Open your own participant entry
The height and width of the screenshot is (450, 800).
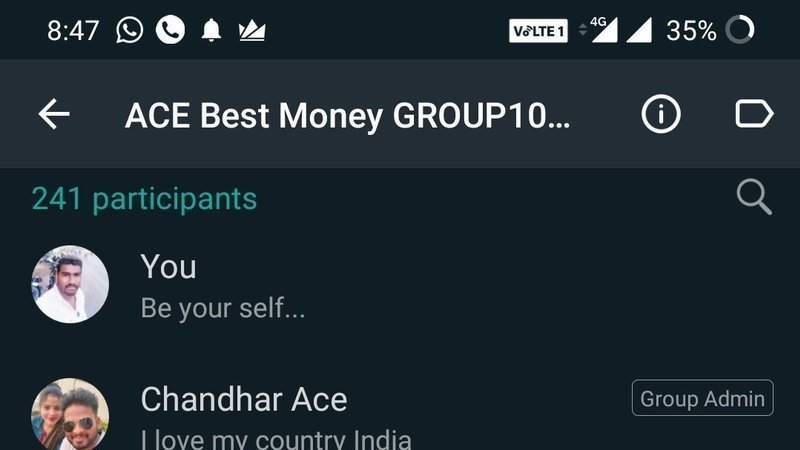[400, 285]
